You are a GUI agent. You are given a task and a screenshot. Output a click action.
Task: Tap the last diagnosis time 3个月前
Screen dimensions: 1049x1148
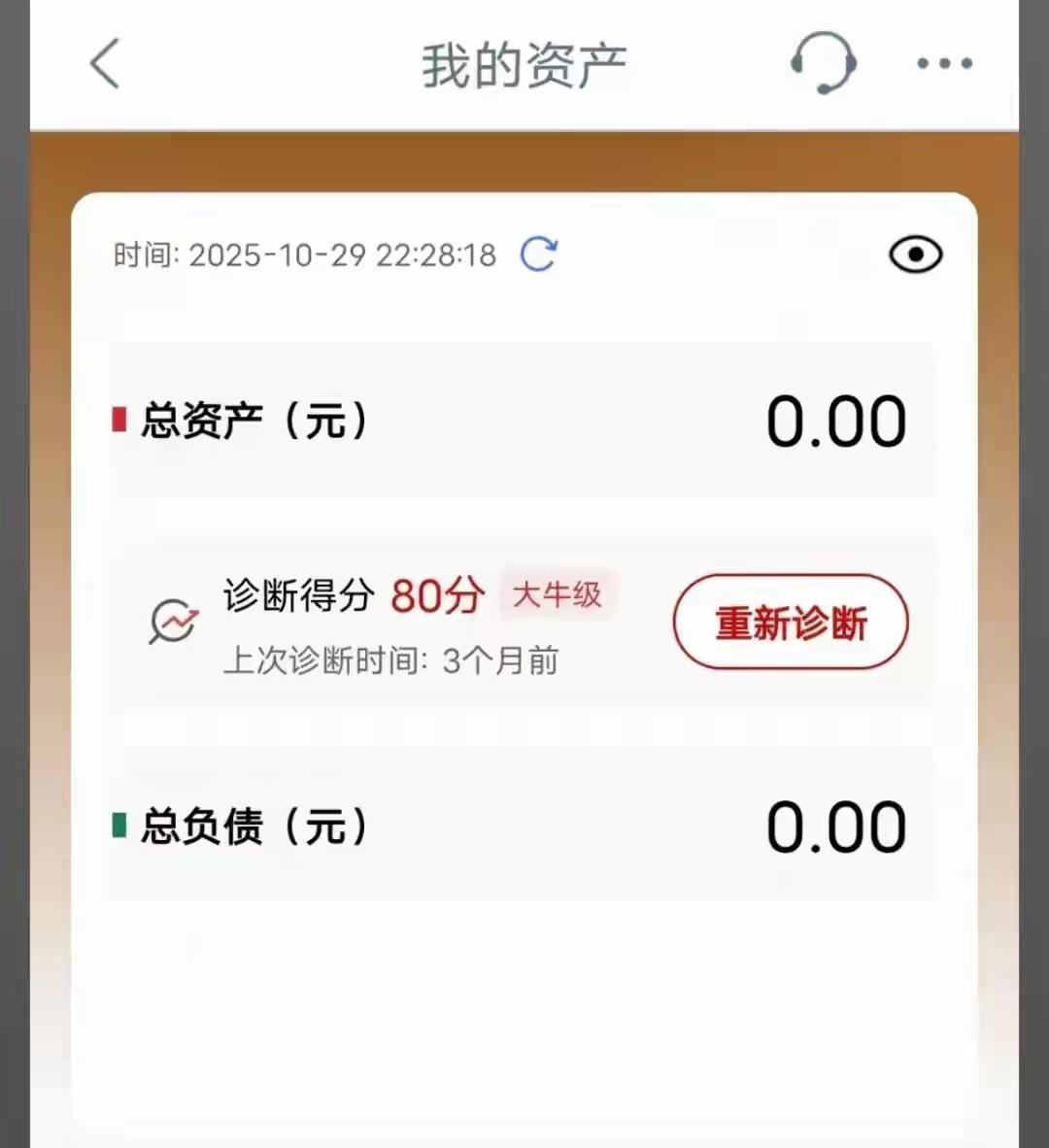click(500, 659)
